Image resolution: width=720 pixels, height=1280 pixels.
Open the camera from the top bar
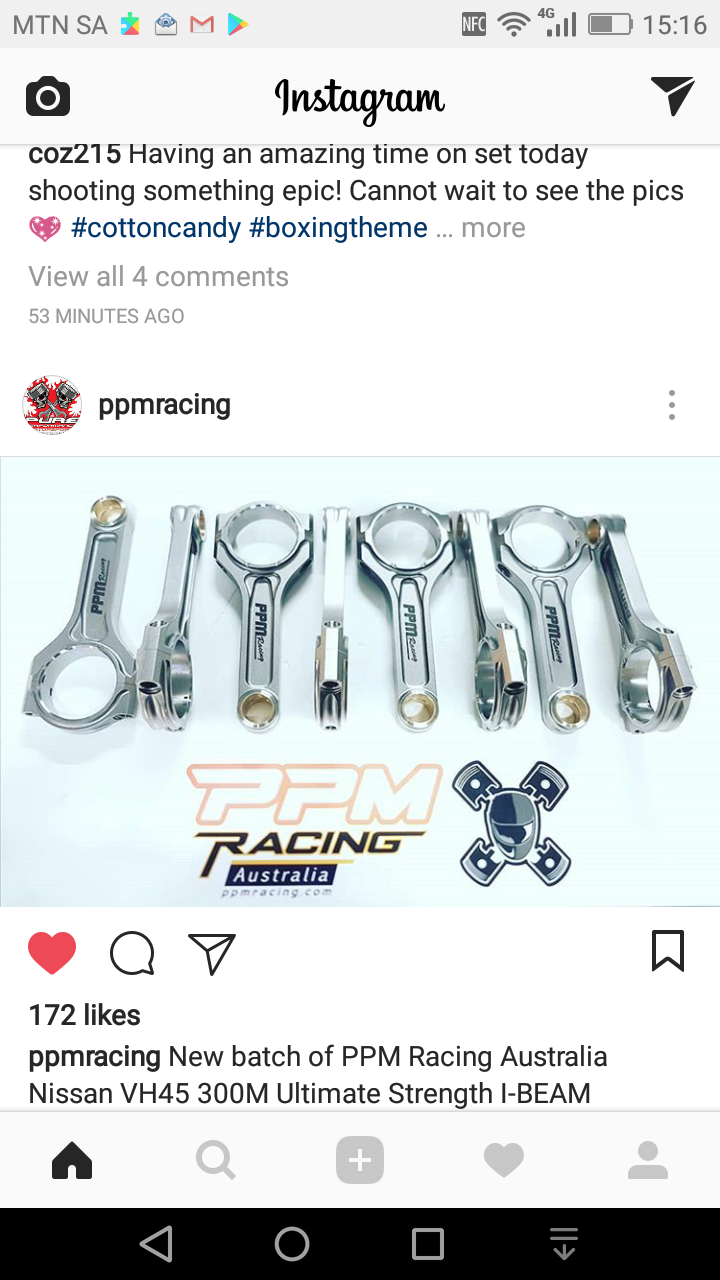pyautogui.click(x=47, y=97)
